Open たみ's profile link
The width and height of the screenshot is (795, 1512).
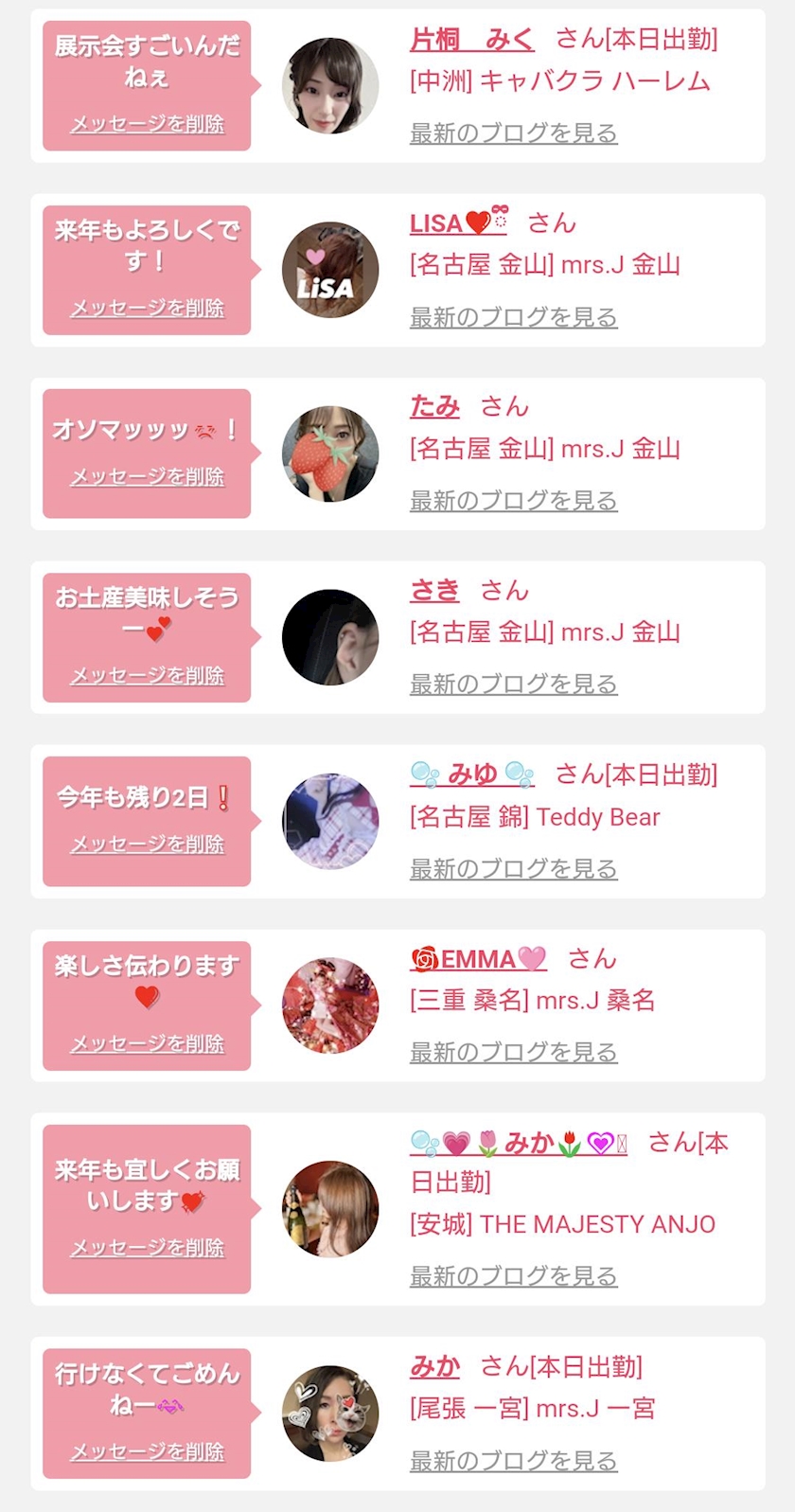(434, 407)
